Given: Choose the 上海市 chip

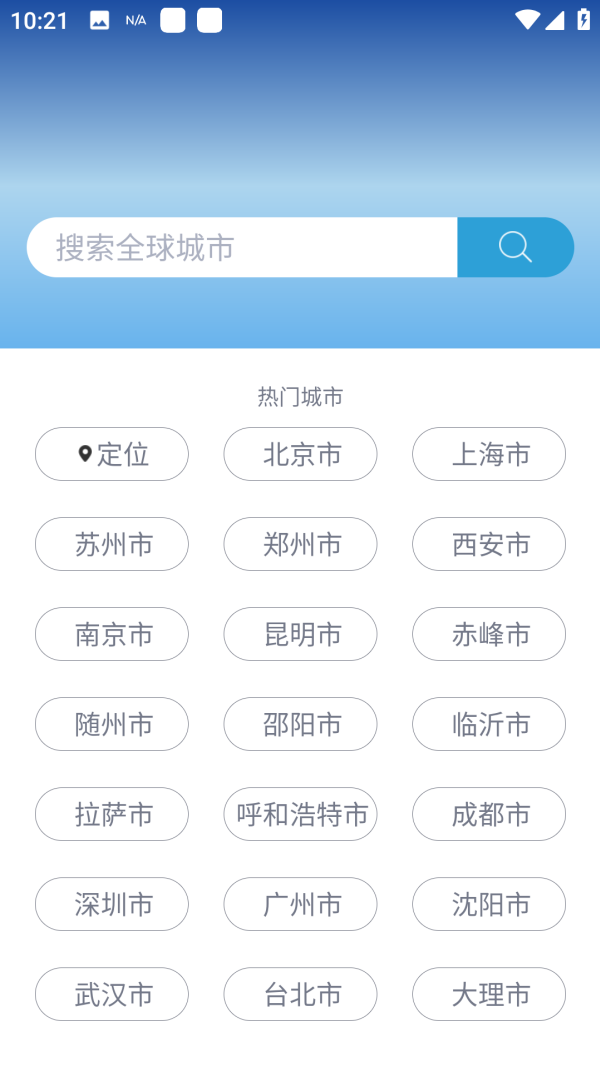Looking at the screenshot, I should coord(489,454).
